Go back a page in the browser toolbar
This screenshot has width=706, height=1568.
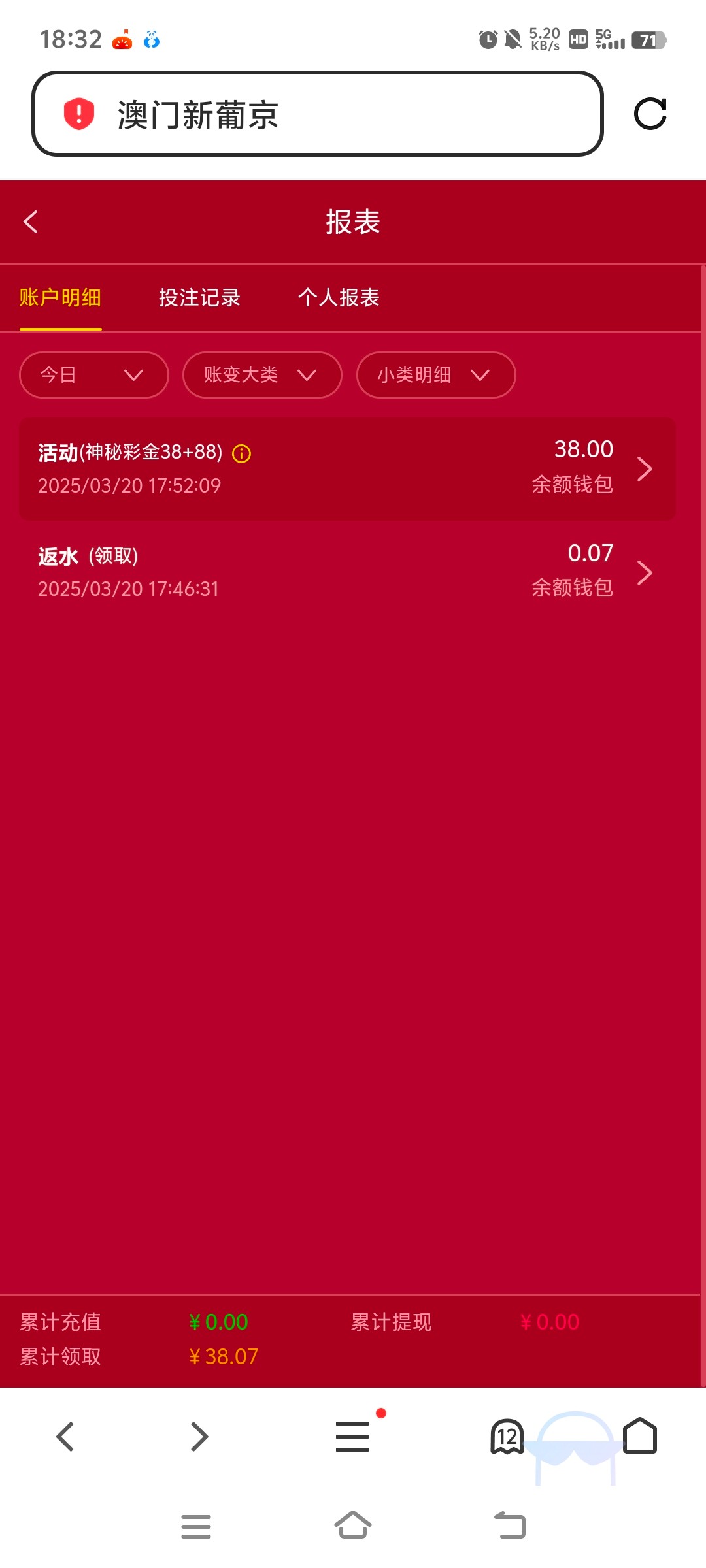65,1437
